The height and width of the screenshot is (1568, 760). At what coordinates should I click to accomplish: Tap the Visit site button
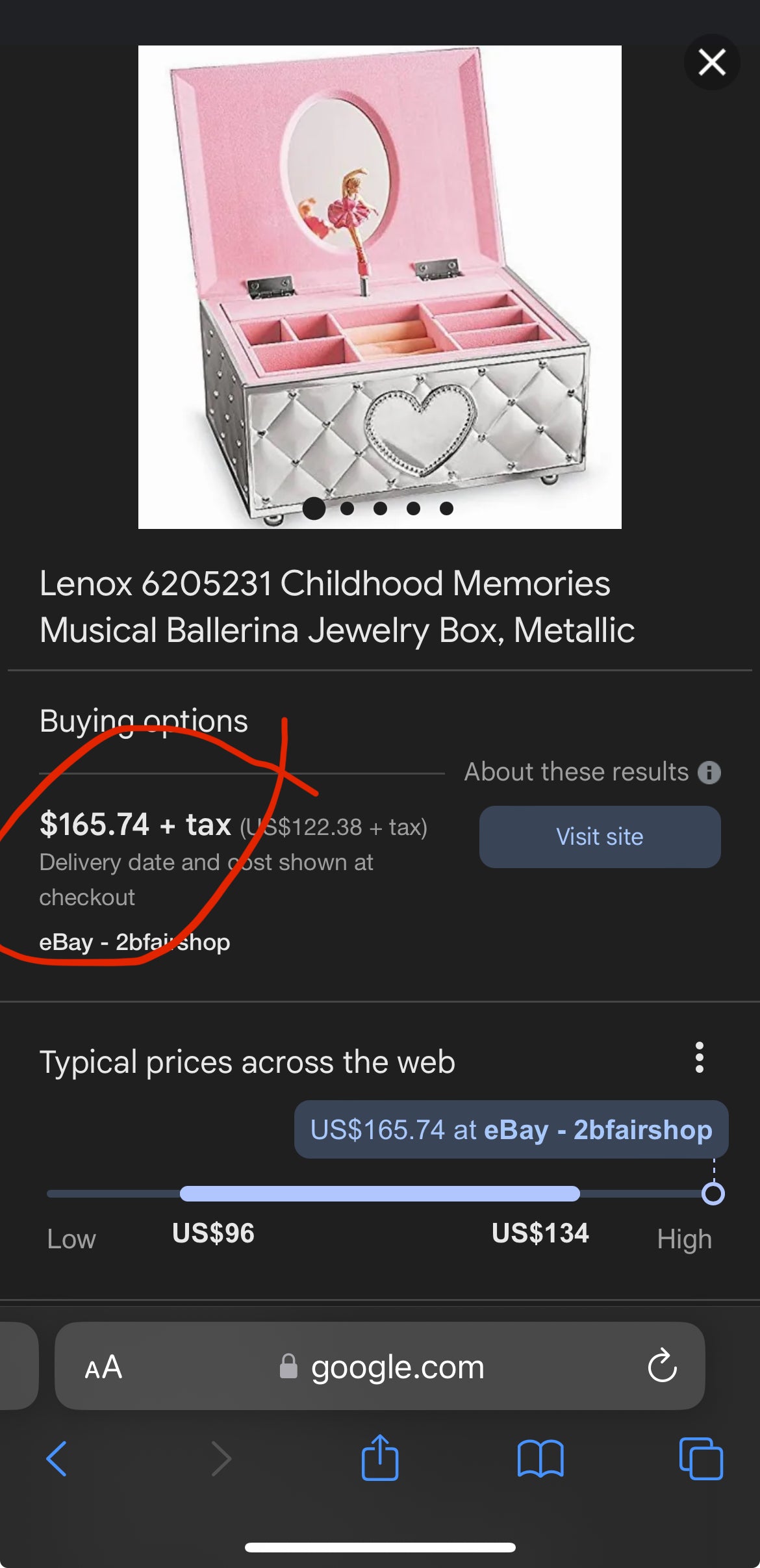599,837
